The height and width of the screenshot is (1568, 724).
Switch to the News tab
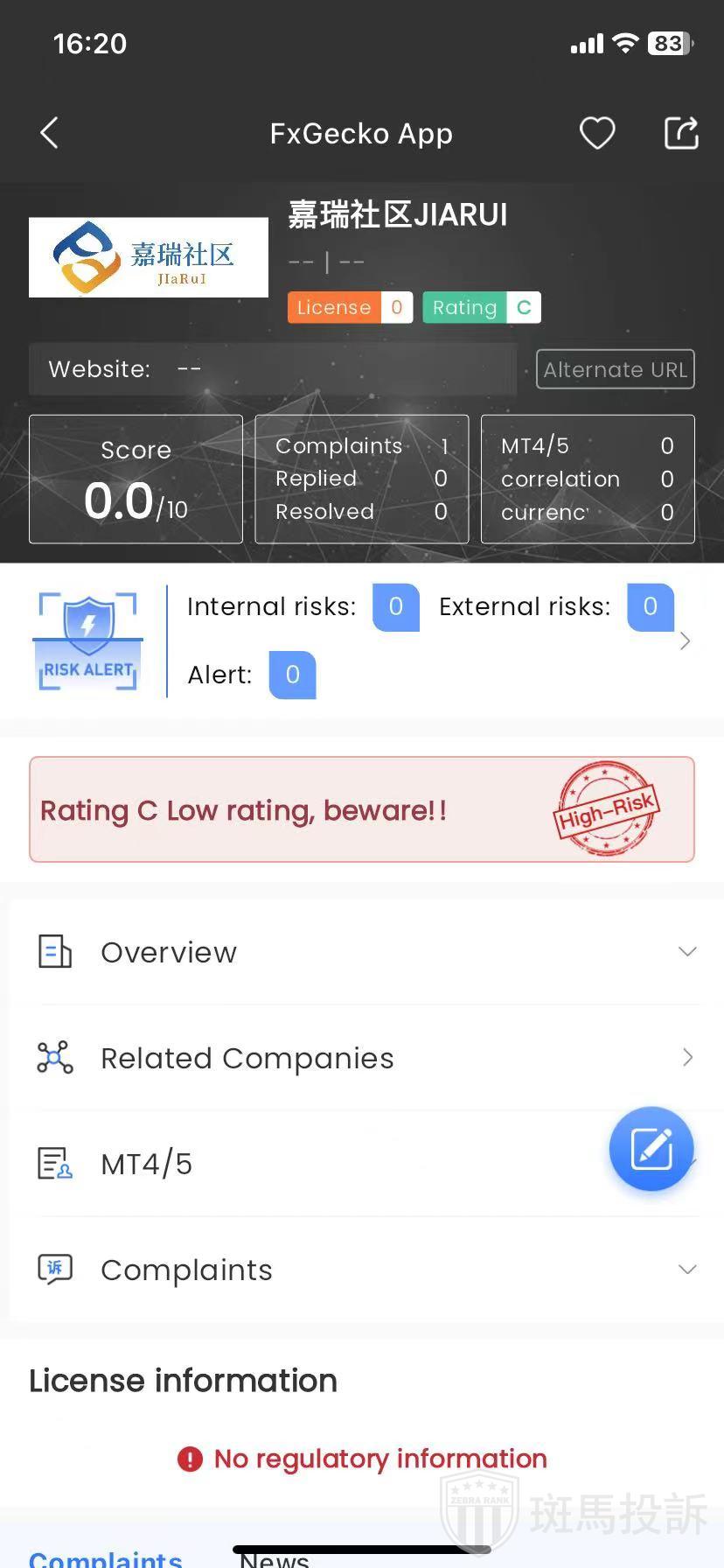(275, 1558)
